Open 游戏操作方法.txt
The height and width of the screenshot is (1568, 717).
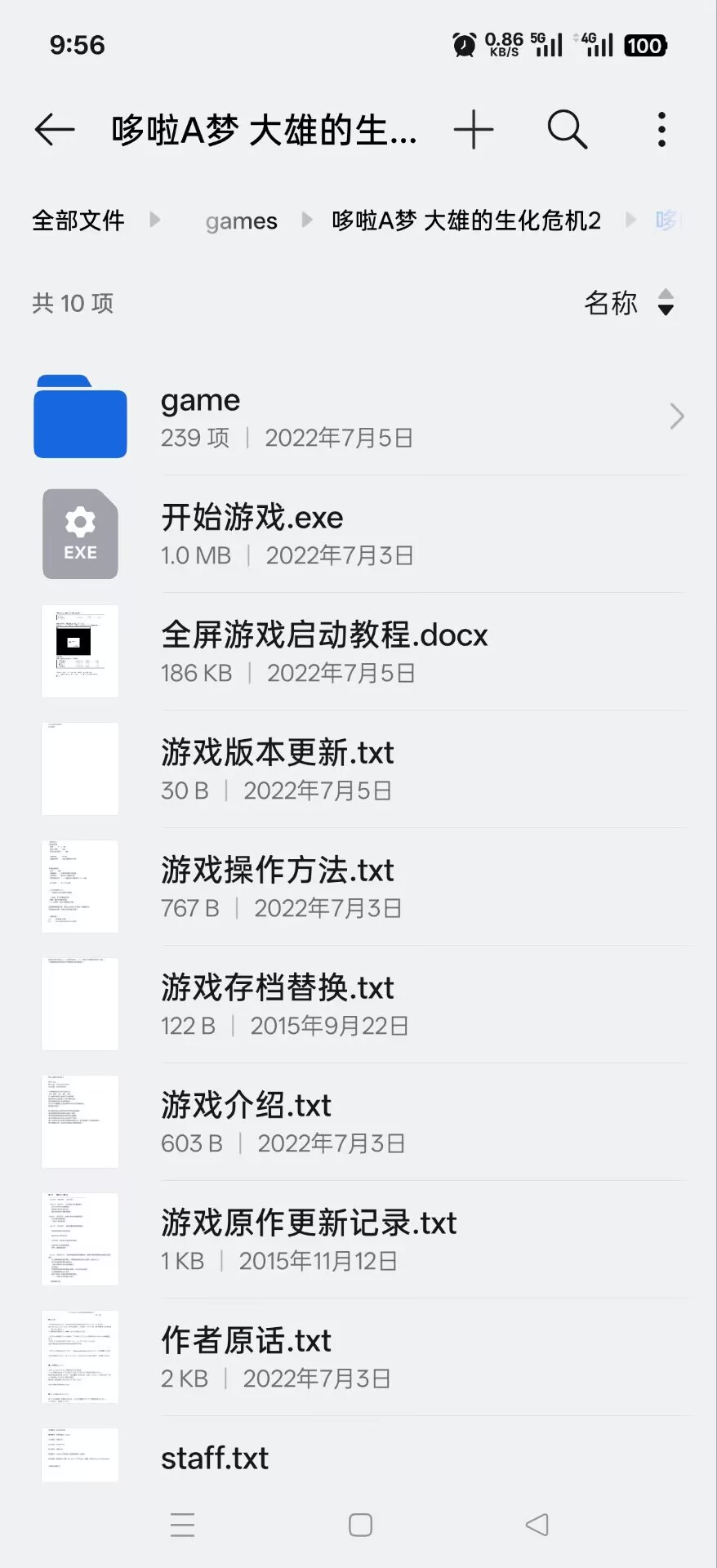click(x=359, y=887)
